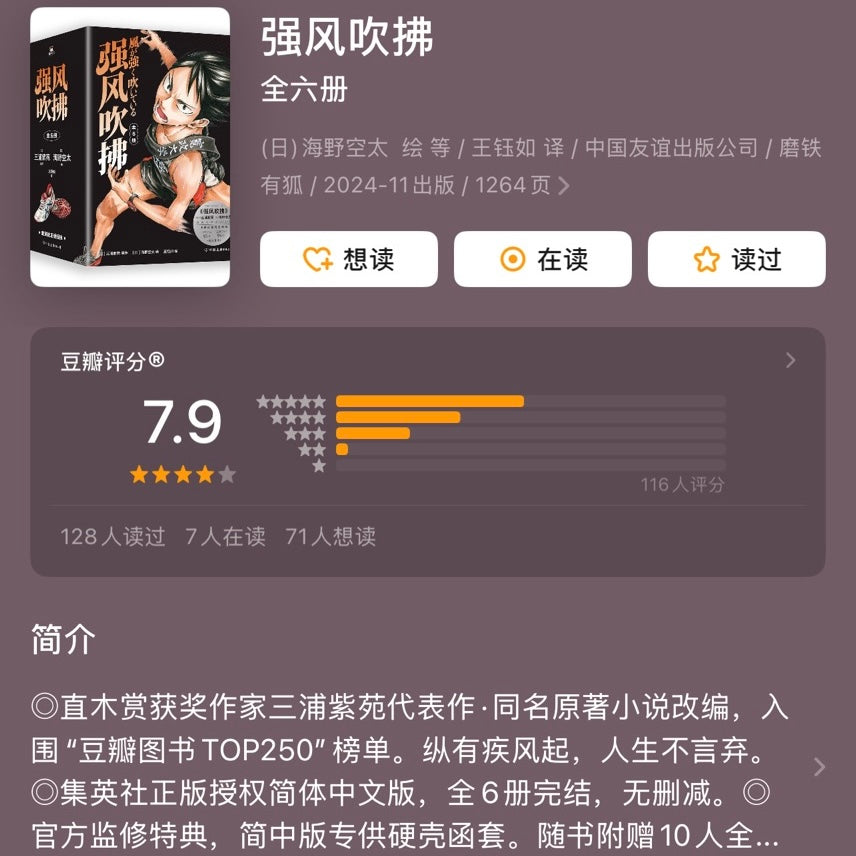Open the 强风吹拂 book cover image
Screen dimensions: 856x856
(130, 147)
